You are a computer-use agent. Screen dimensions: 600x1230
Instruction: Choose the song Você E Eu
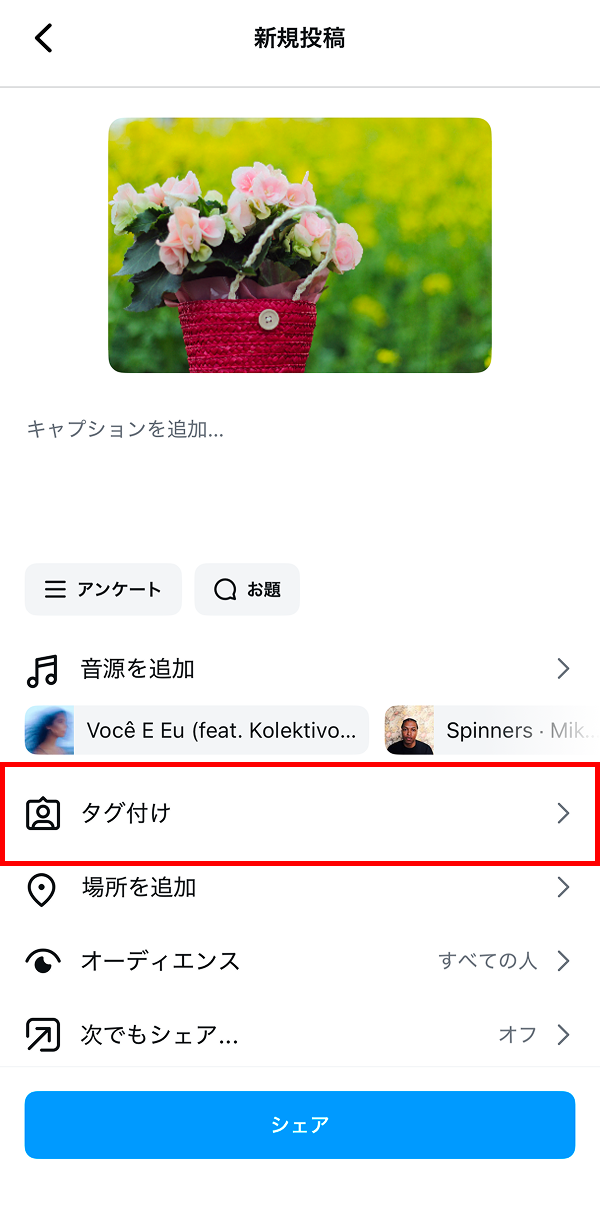(x=197, y=730)
